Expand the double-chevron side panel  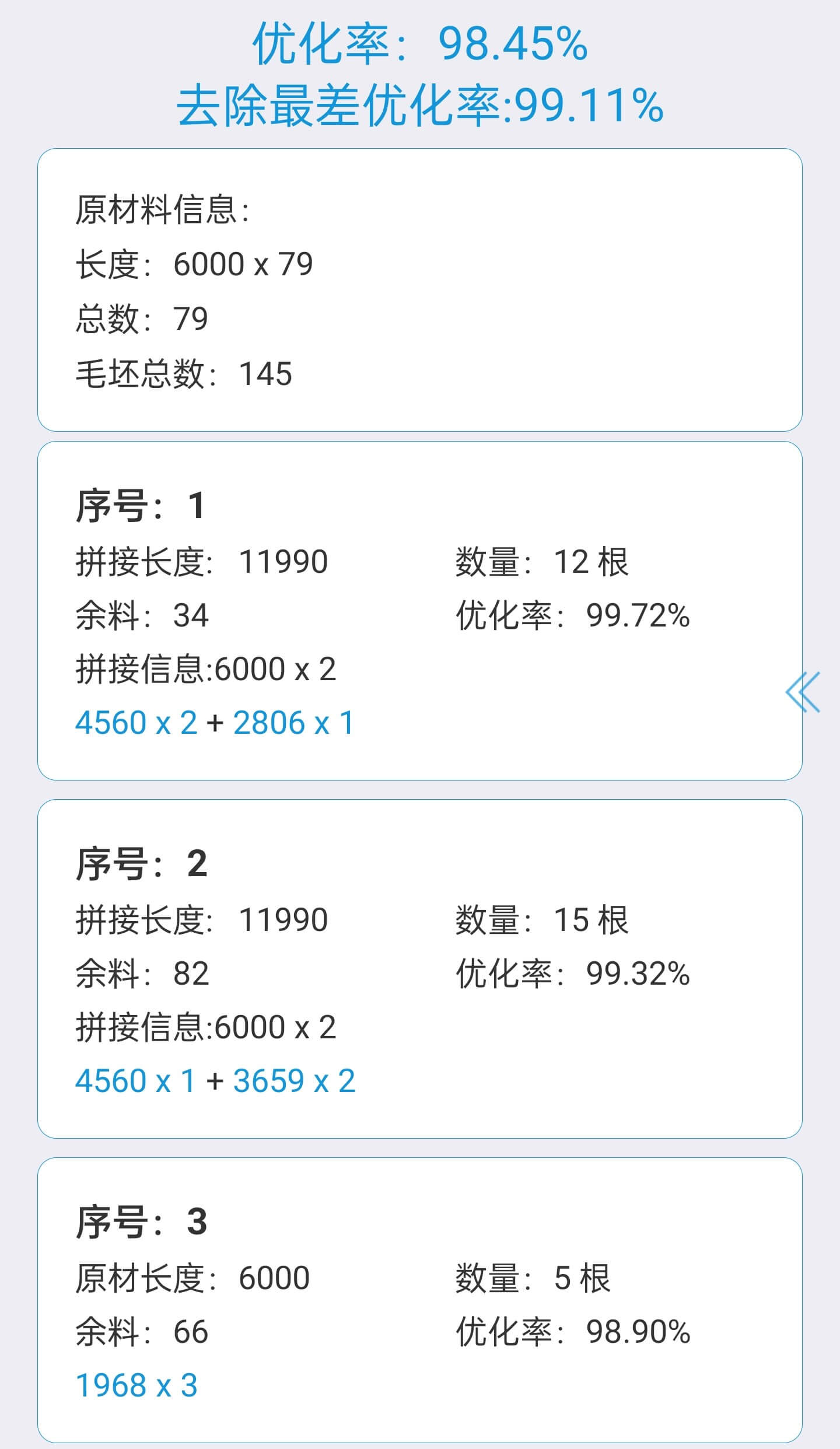[803, 692]
